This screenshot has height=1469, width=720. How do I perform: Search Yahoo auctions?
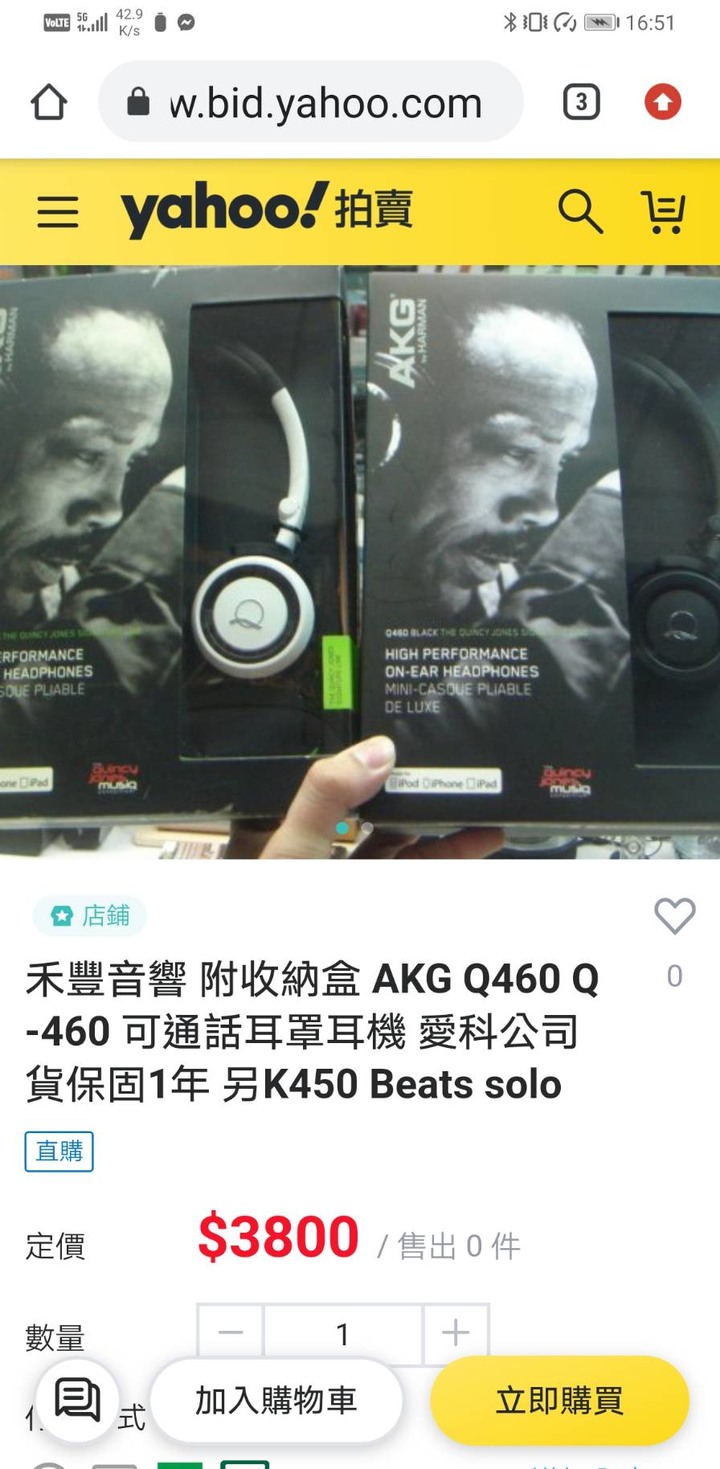tap(580, 211)
